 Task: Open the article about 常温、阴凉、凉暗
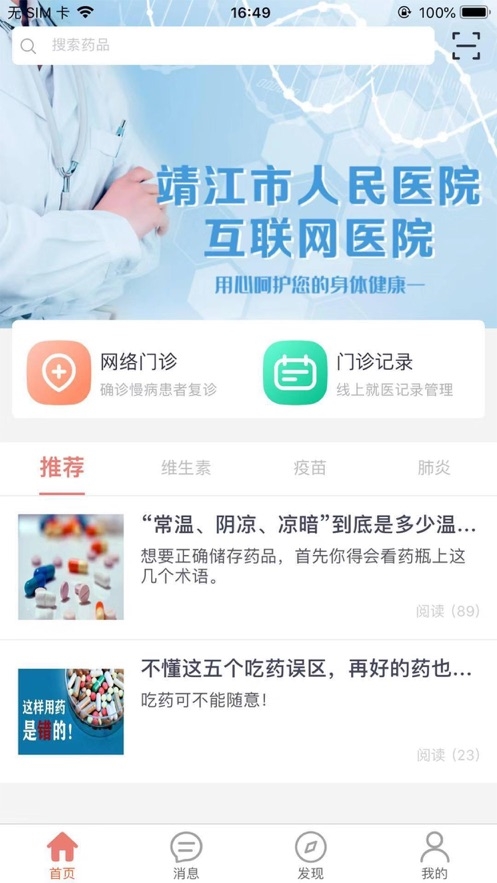248,567
